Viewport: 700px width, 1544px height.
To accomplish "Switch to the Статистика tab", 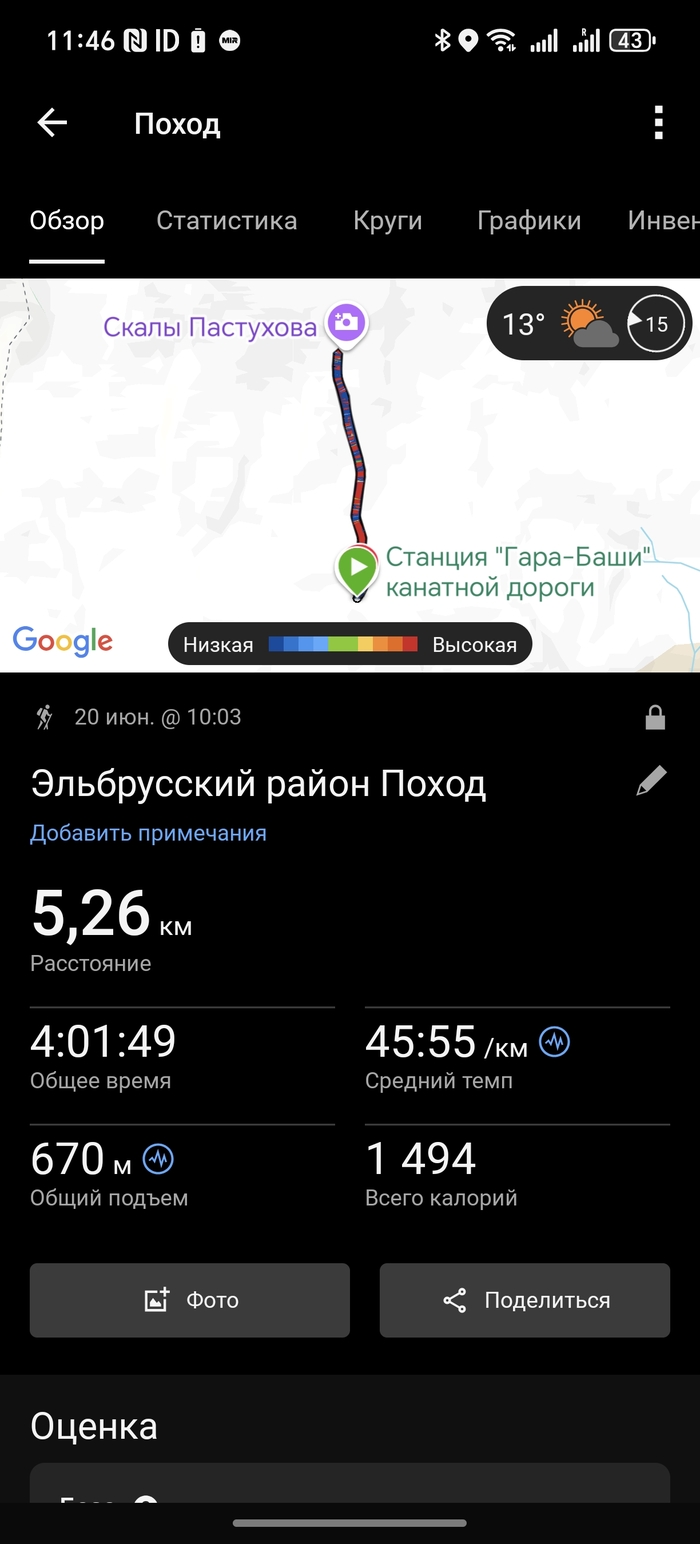I will 227,220.
